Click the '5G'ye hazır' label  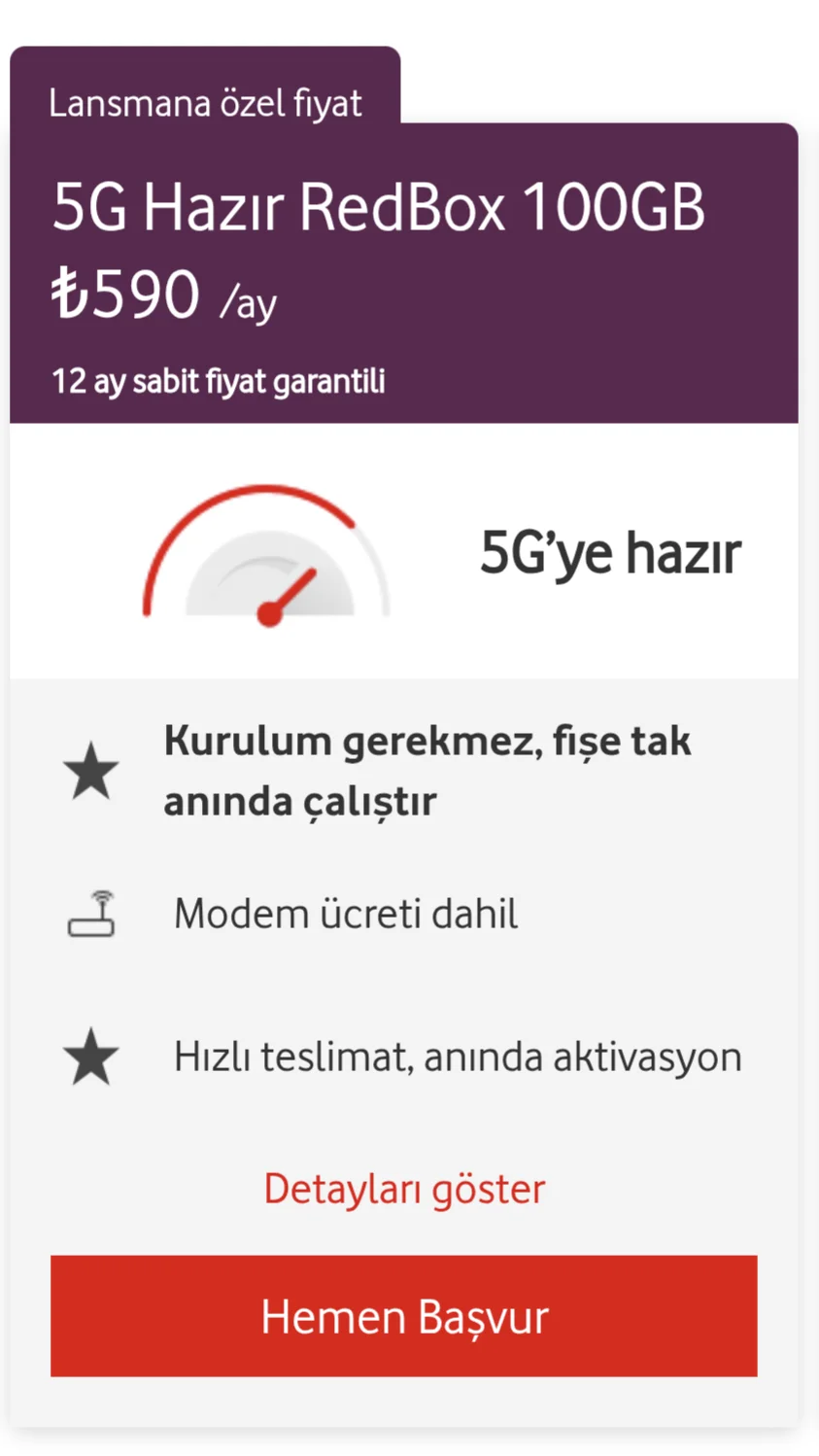(610, 551)
